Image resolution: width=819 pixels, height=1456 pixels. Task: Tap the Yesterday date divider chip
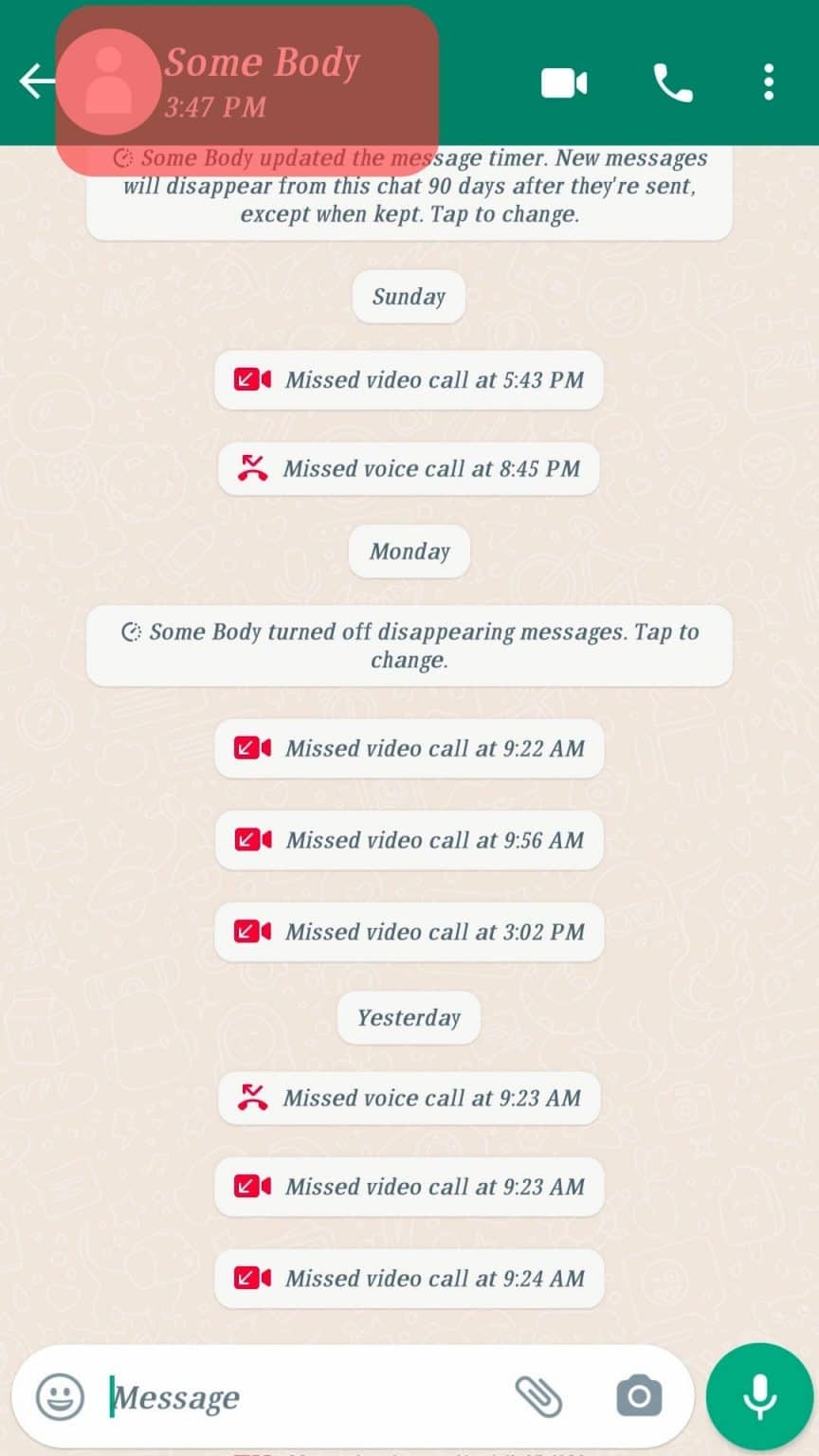[x=409, y=1017]
